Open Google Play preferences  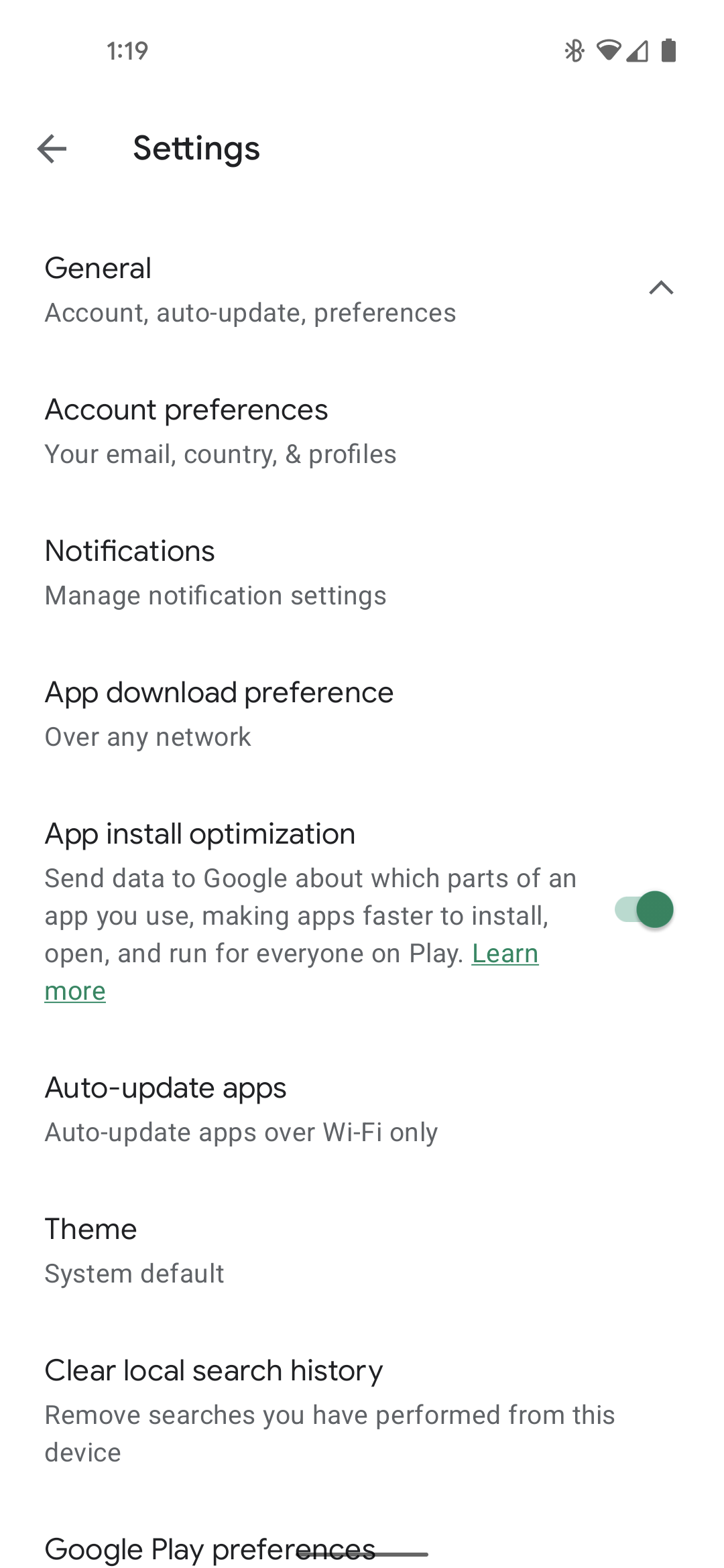(x=209, y=1548)
